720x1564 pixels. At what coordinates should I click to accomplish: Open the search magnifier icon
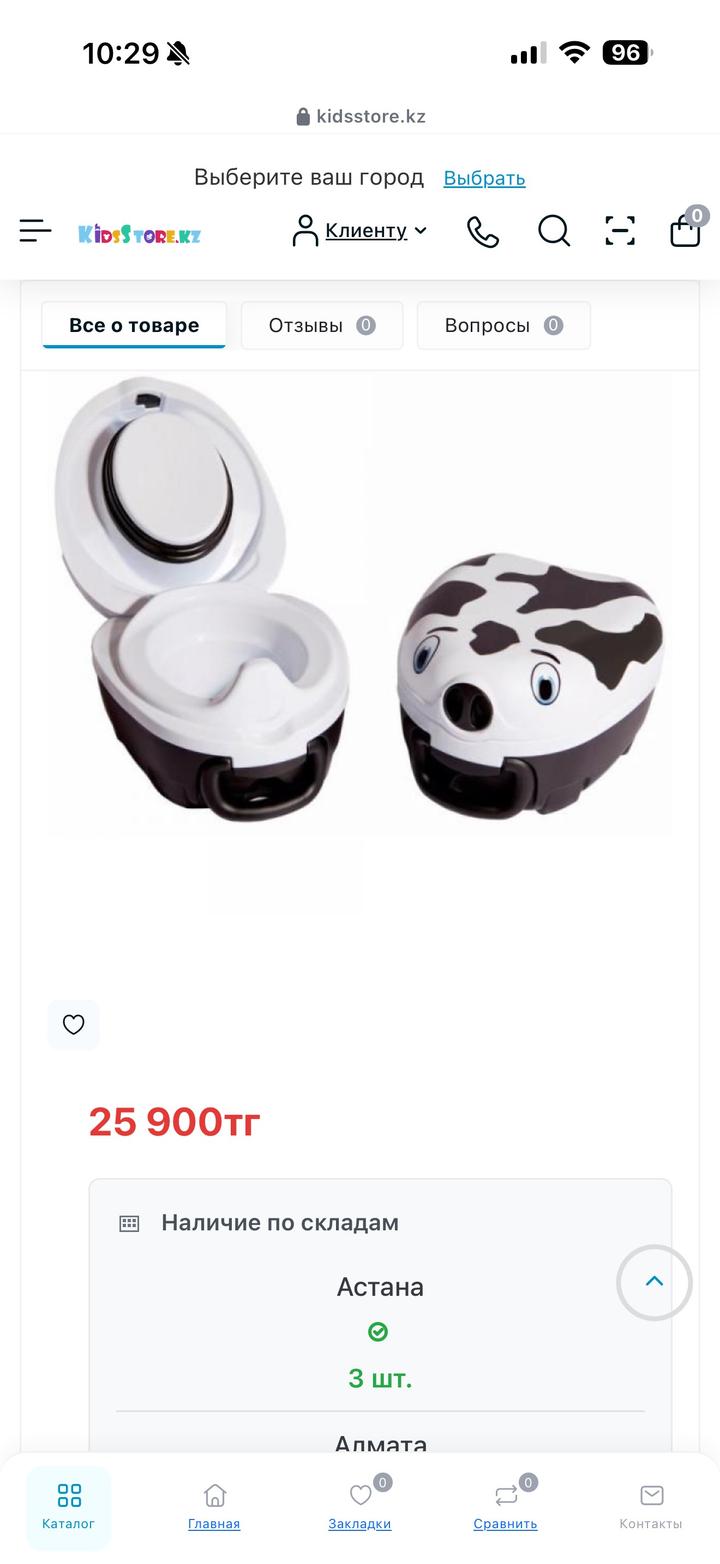coord(553,231)
